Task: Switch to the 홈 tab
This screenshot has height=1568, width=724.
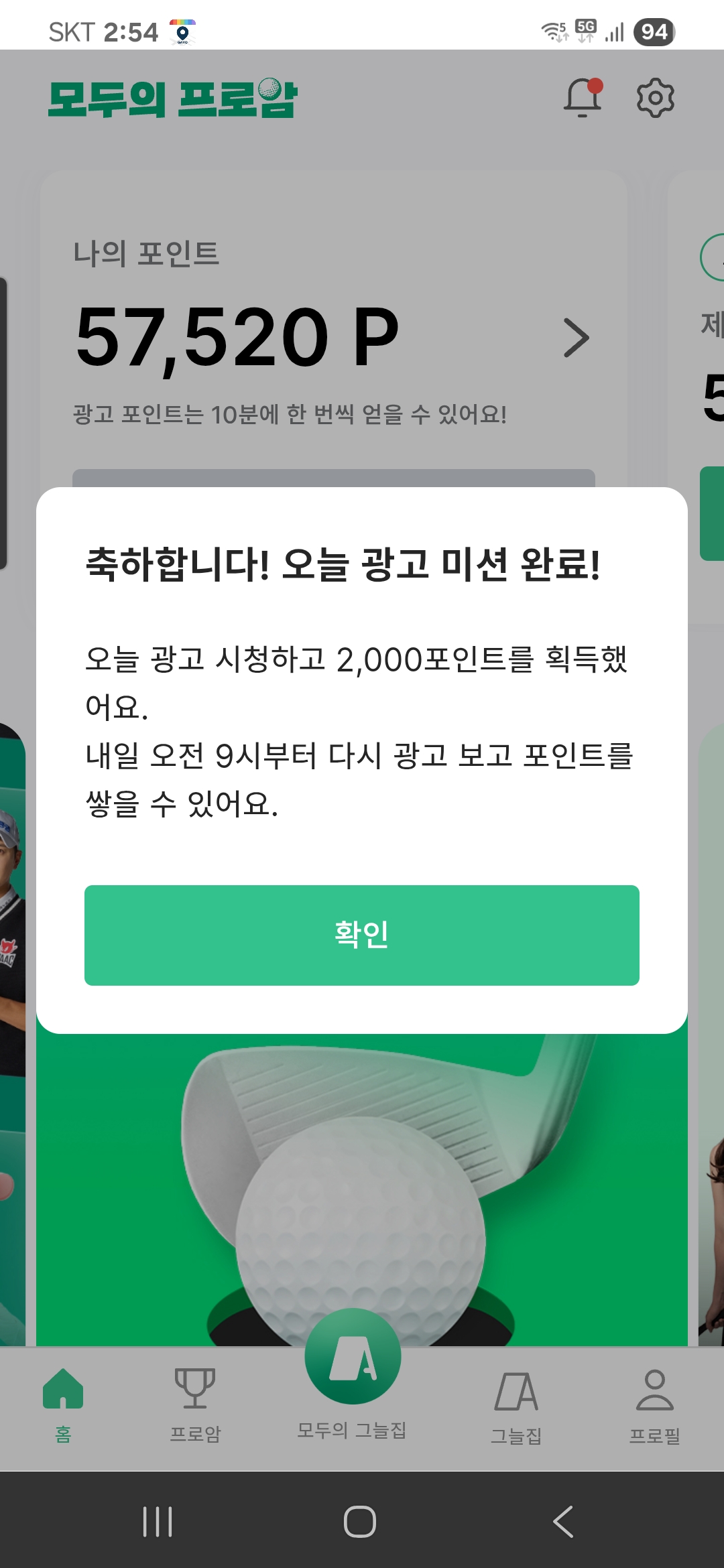Action: [x=63, y=1404]
